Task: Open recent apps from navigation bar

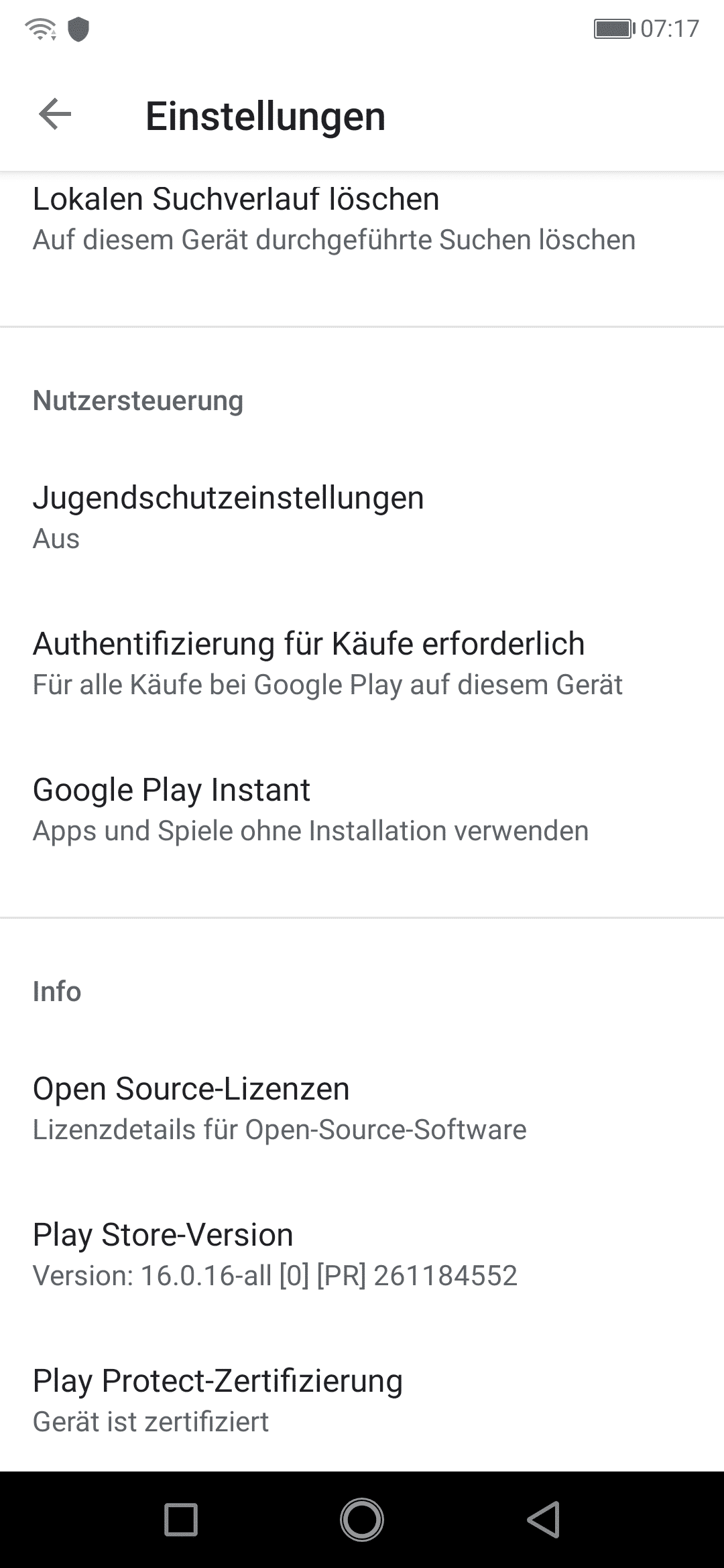Action: pos(181,1520)
